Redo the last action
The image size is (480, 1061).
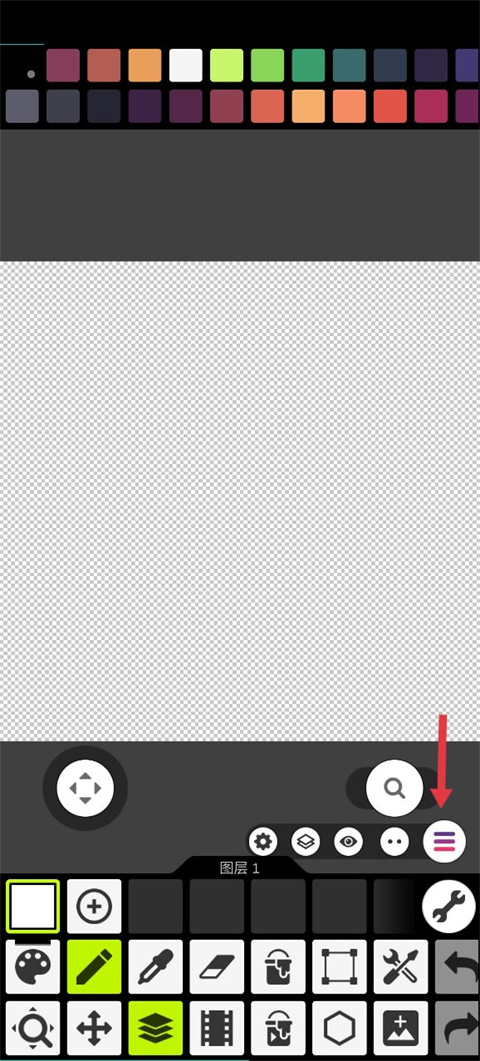(x=458, y=1029)
